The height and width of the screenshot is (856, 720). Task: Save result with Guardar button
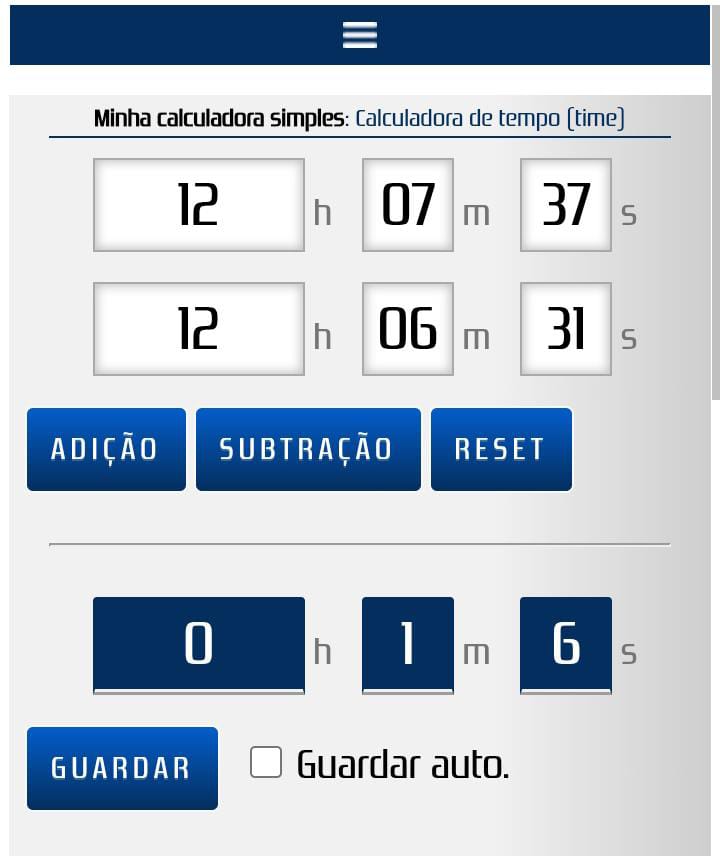[x=122, y=768]
